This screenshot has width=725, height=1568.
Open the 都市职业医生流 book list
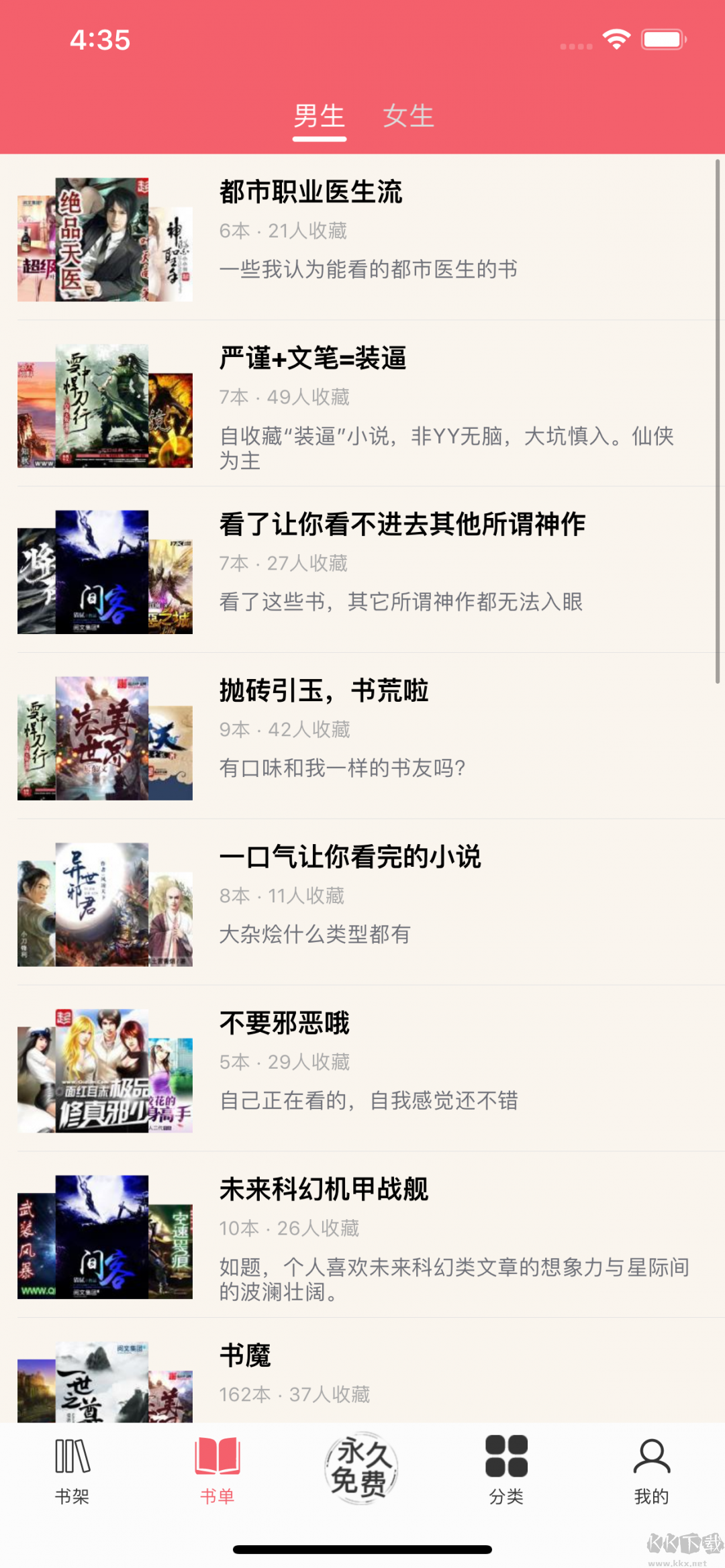(x=312, y=193)
